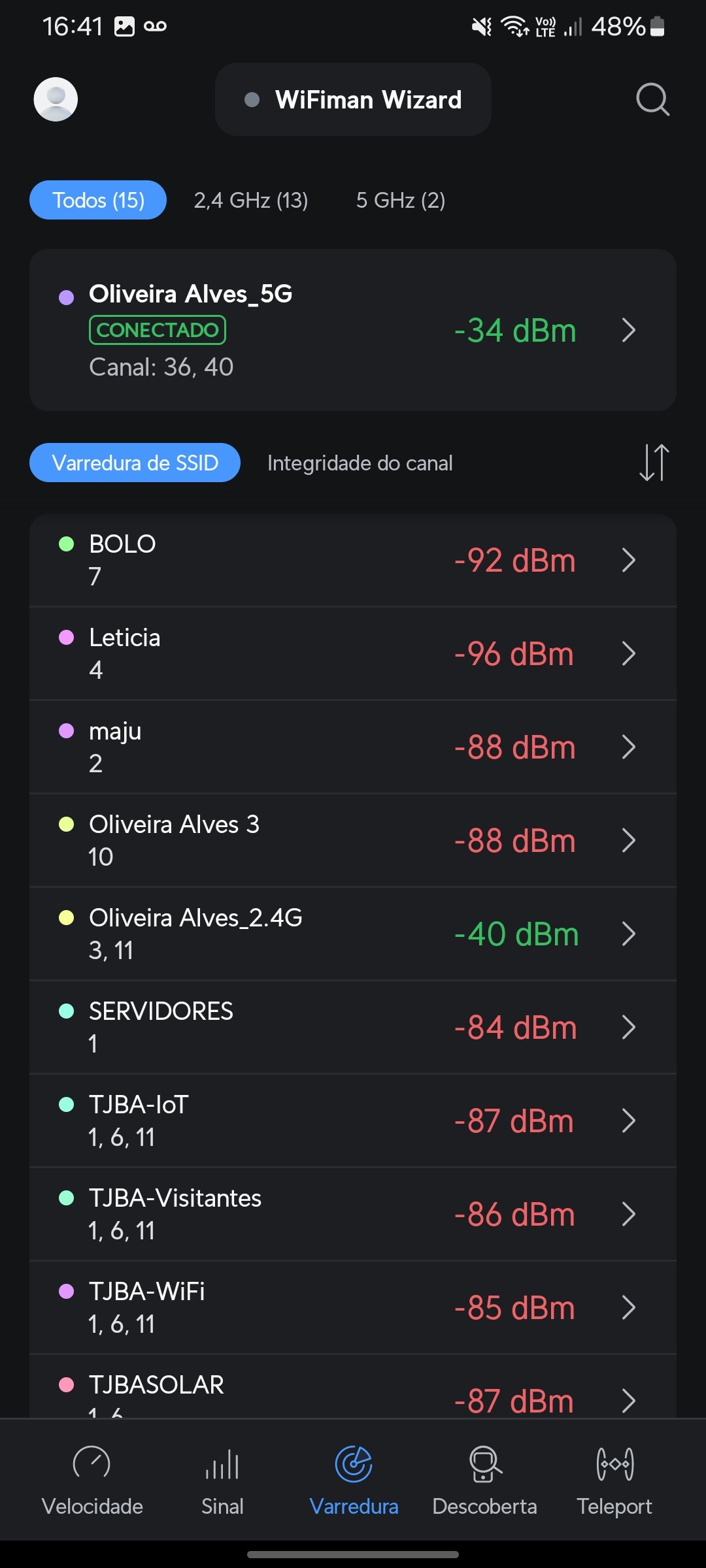This screenshot has width=706, height=1568.
Task: Open connected network Oliveira Alves_5G details
Action: (x=353, y=330)
